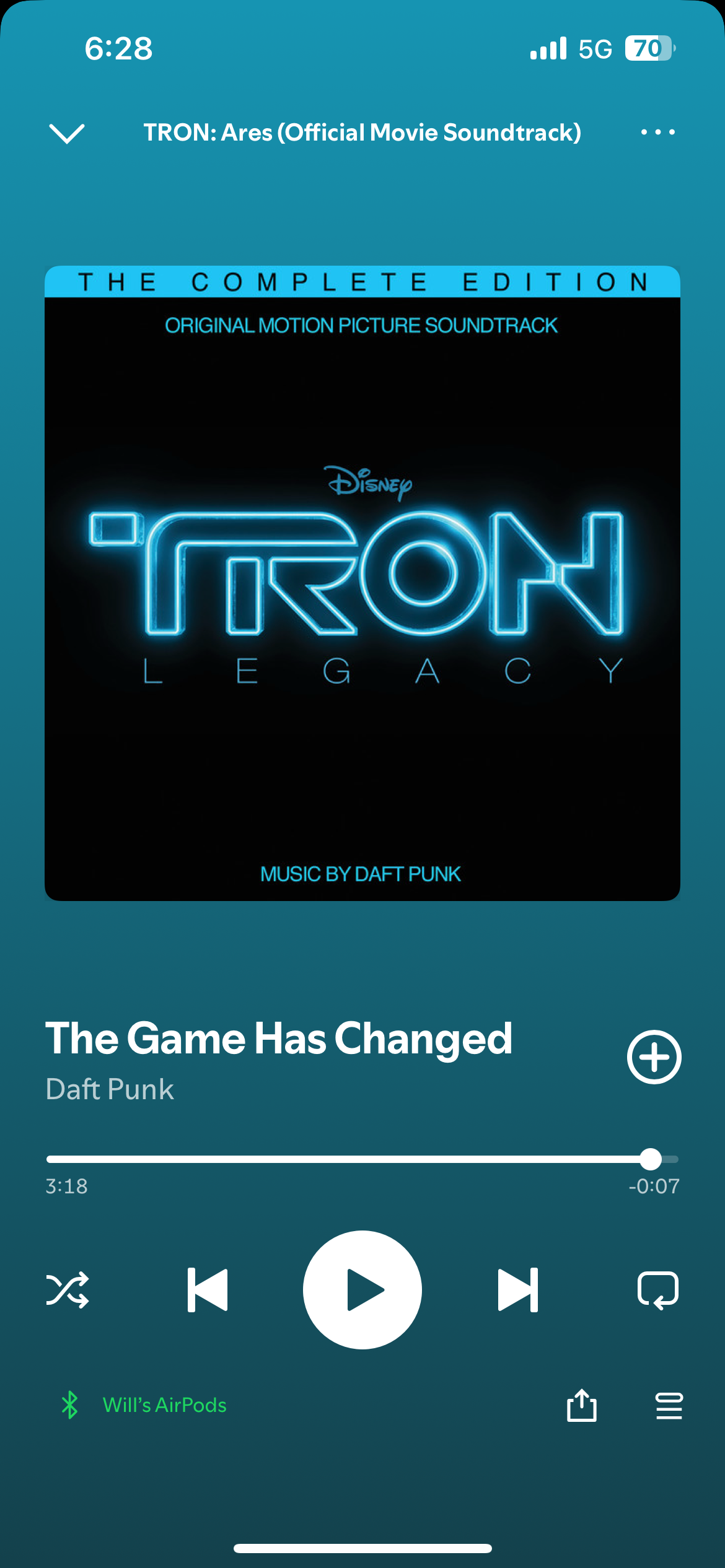Collapse the now playing screen

[x=66, y=133]
